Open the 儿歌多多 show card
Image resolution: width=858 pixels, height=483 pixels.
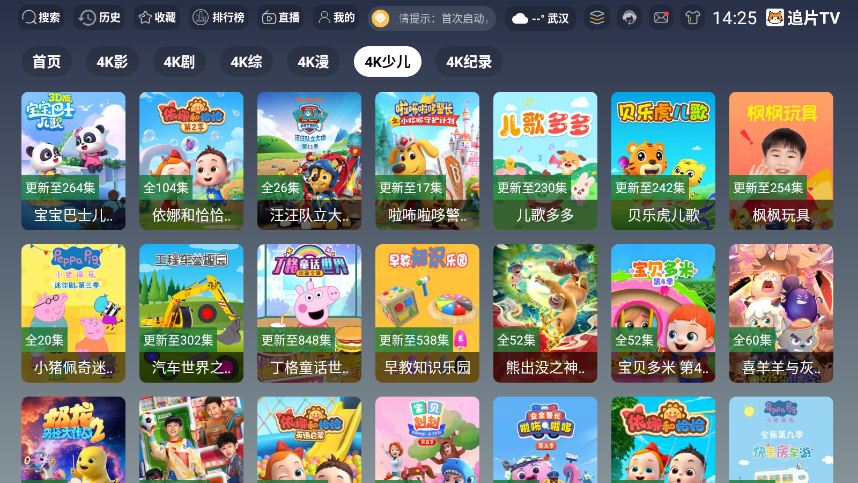point(545,160)
